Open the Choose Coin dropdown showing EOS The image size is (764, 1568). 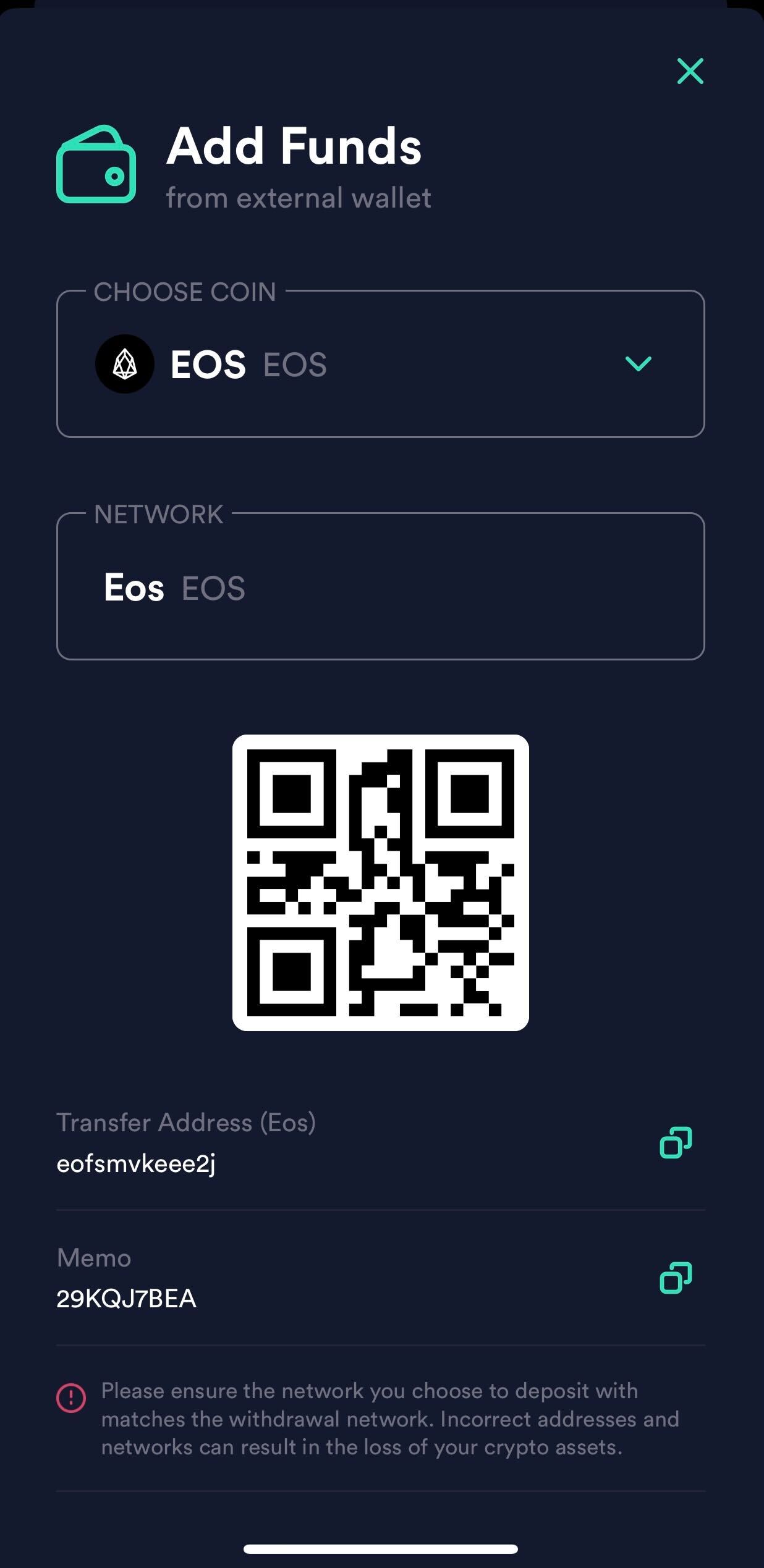pos(380,364)
